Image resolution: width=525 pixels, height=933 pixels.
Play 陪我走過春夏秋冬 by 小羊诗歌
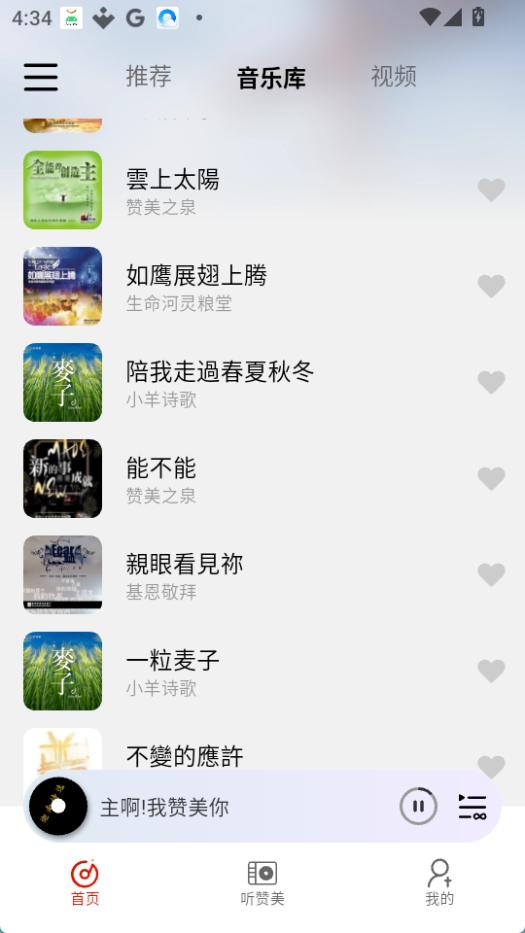pos(262,383)
